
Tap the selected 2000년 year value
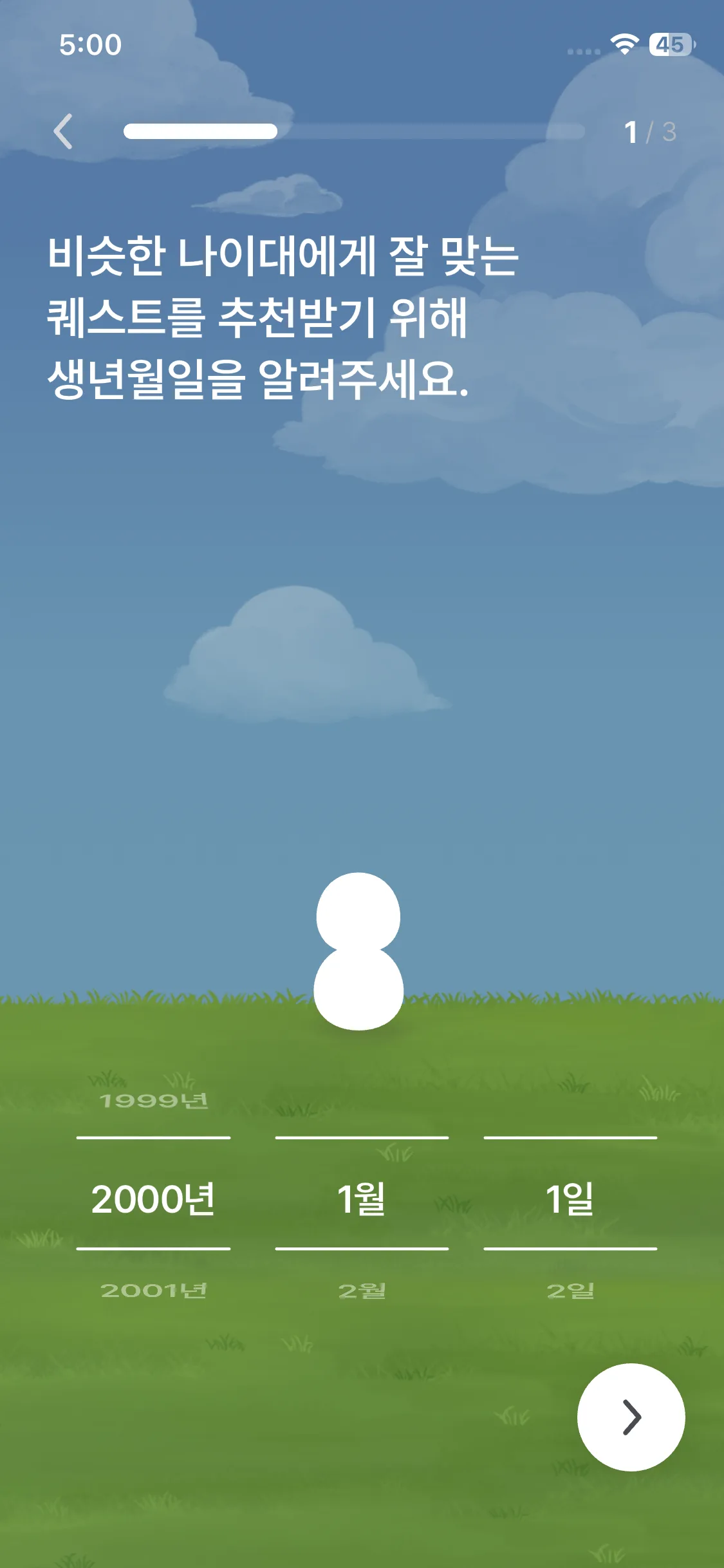(153, 1199)
